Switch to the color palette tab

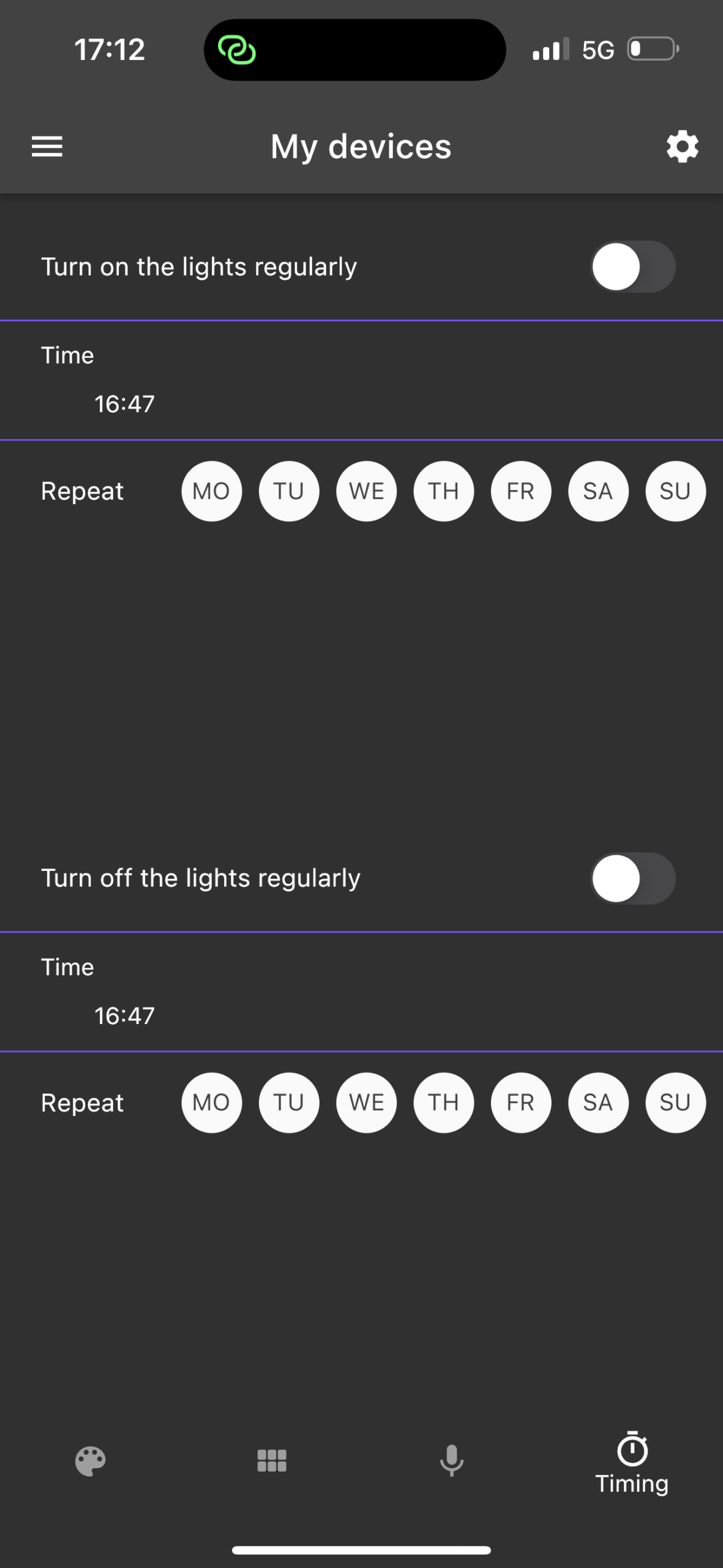91,1461
